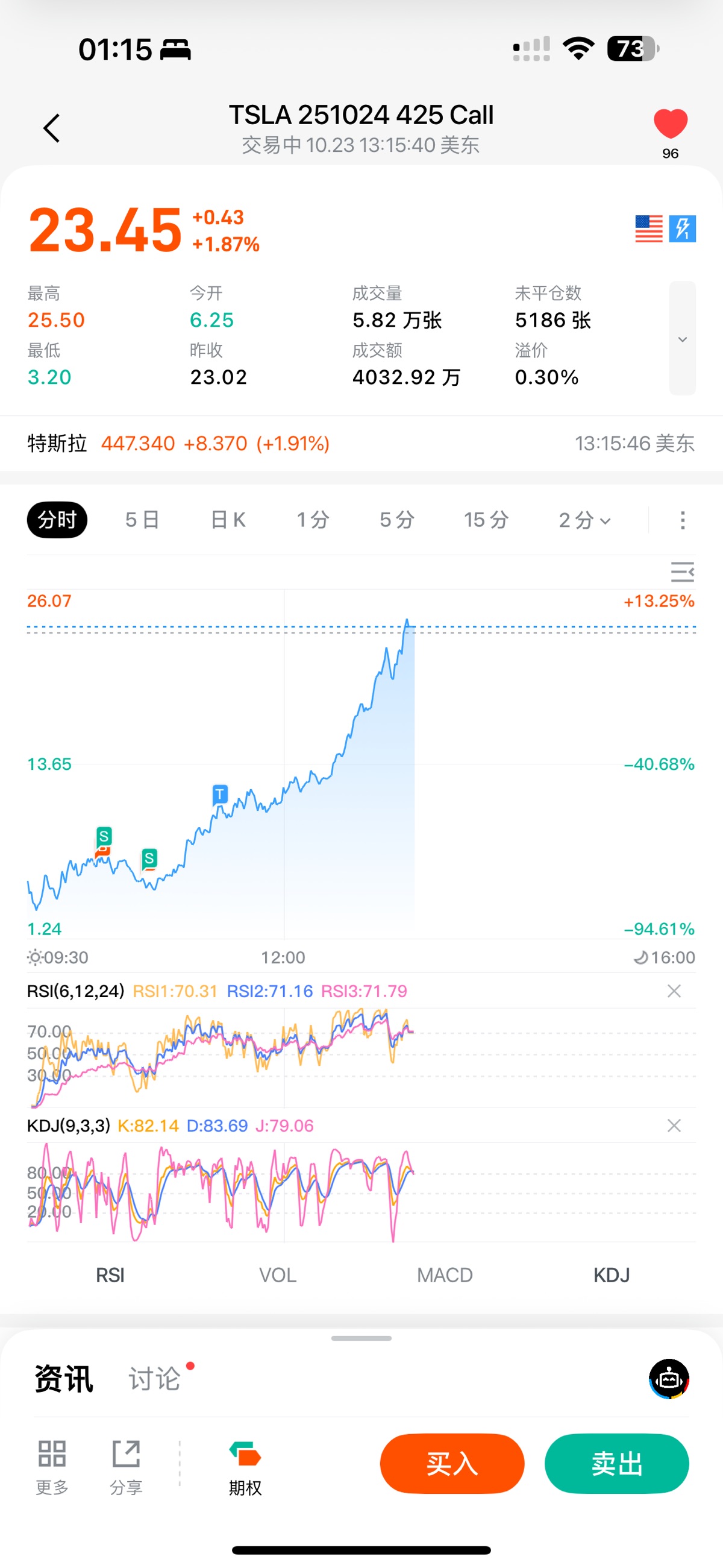Switch to the 5日 chart tab
The height and width of the screenshot is (1568, 723).
click(x=142, y=520)
